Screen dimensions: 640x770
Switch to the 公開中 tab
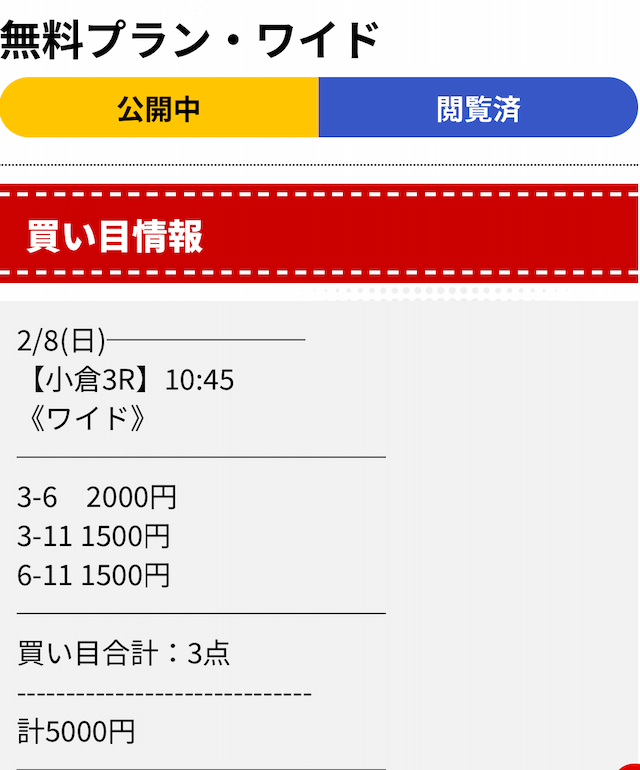[x=159, y=108]
